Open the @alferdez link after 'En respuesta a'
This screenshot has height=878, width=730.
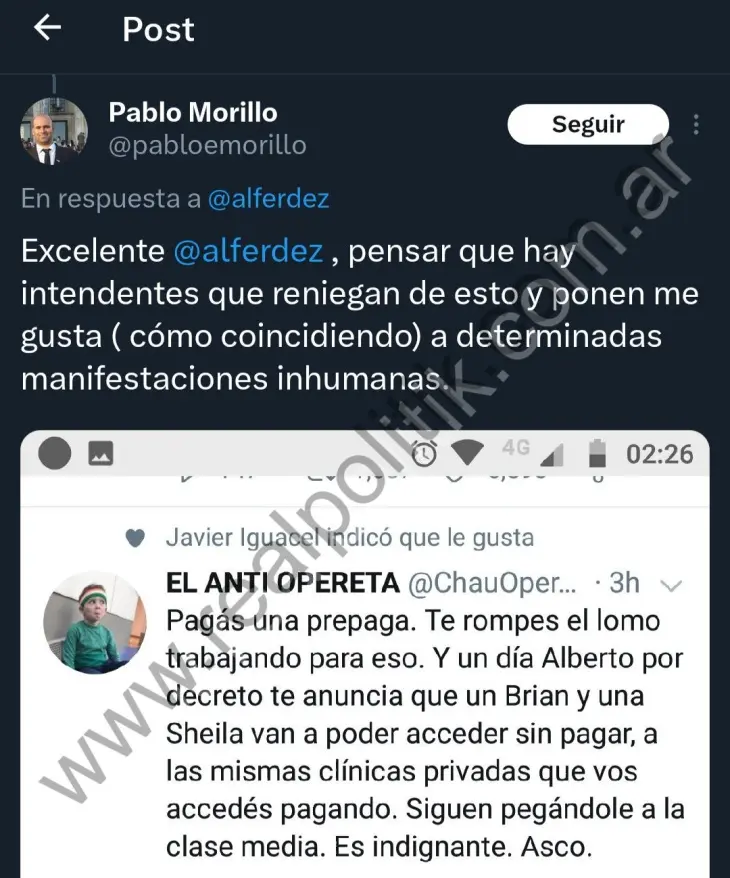(x=268, y=199)
